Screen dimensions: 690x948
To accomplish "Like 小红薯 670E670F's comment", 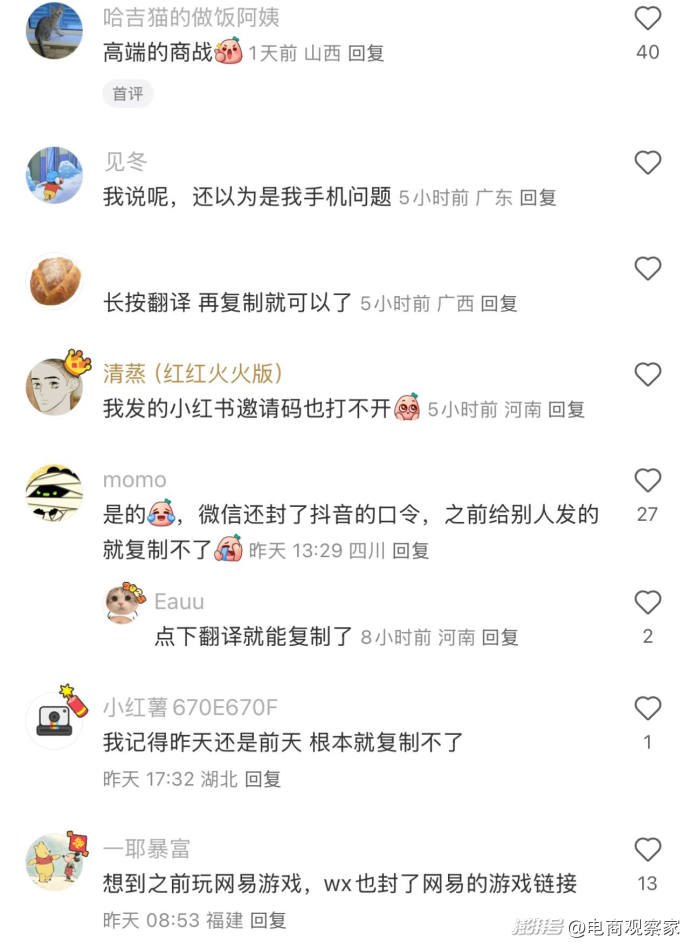I will tap(648, 708).
